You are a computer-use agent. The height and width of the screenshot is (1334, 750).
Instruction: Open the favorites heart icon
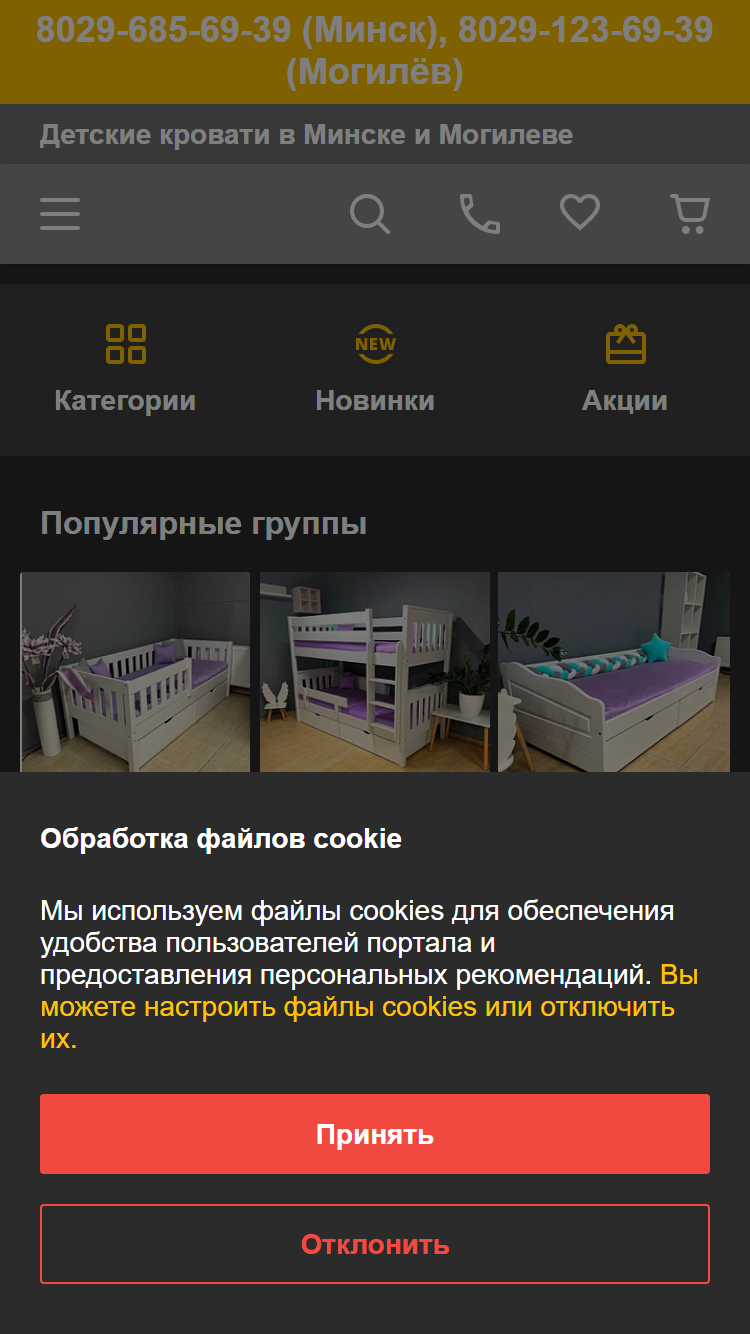point(580,213)
